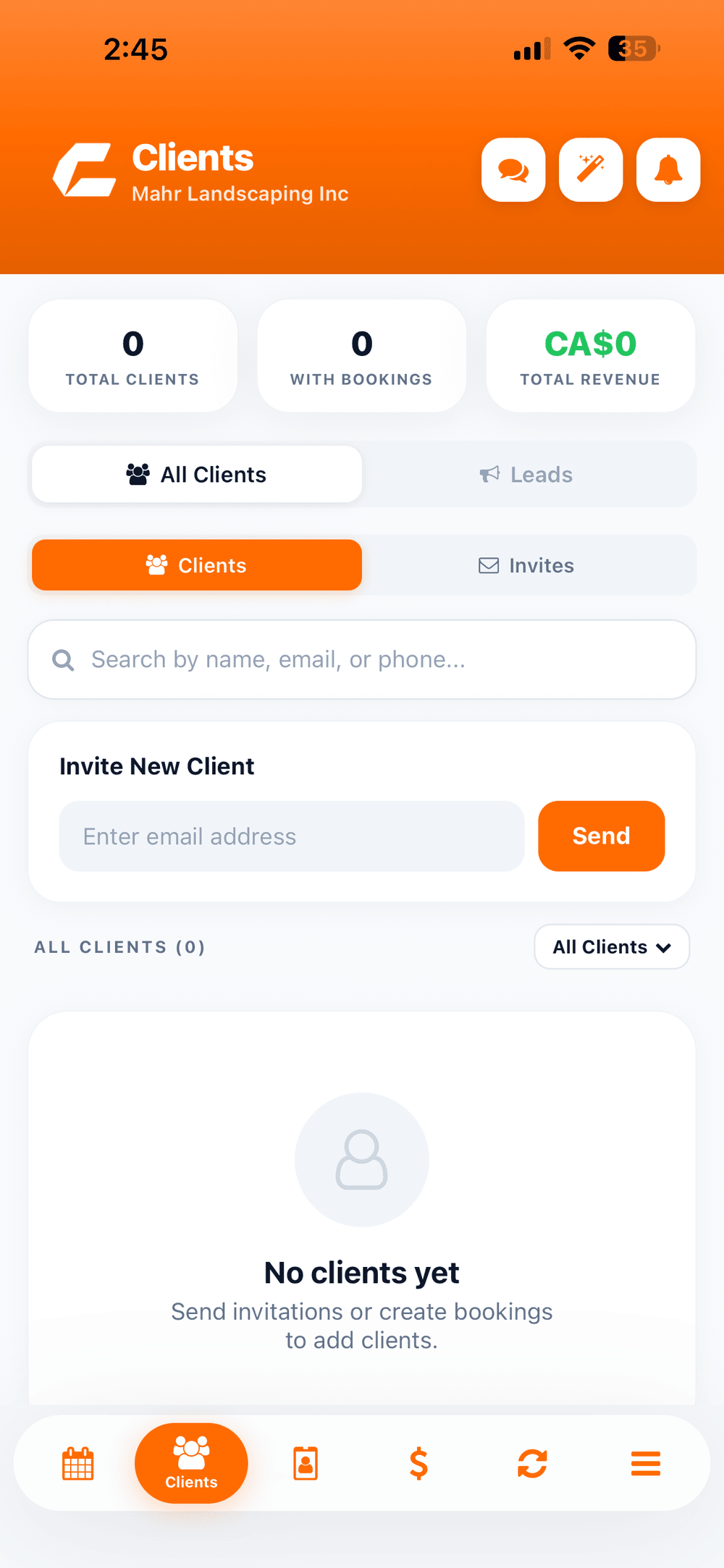Select the orange Clients segment
This screenshot has width=724, height=1568.
coord(197,565)
